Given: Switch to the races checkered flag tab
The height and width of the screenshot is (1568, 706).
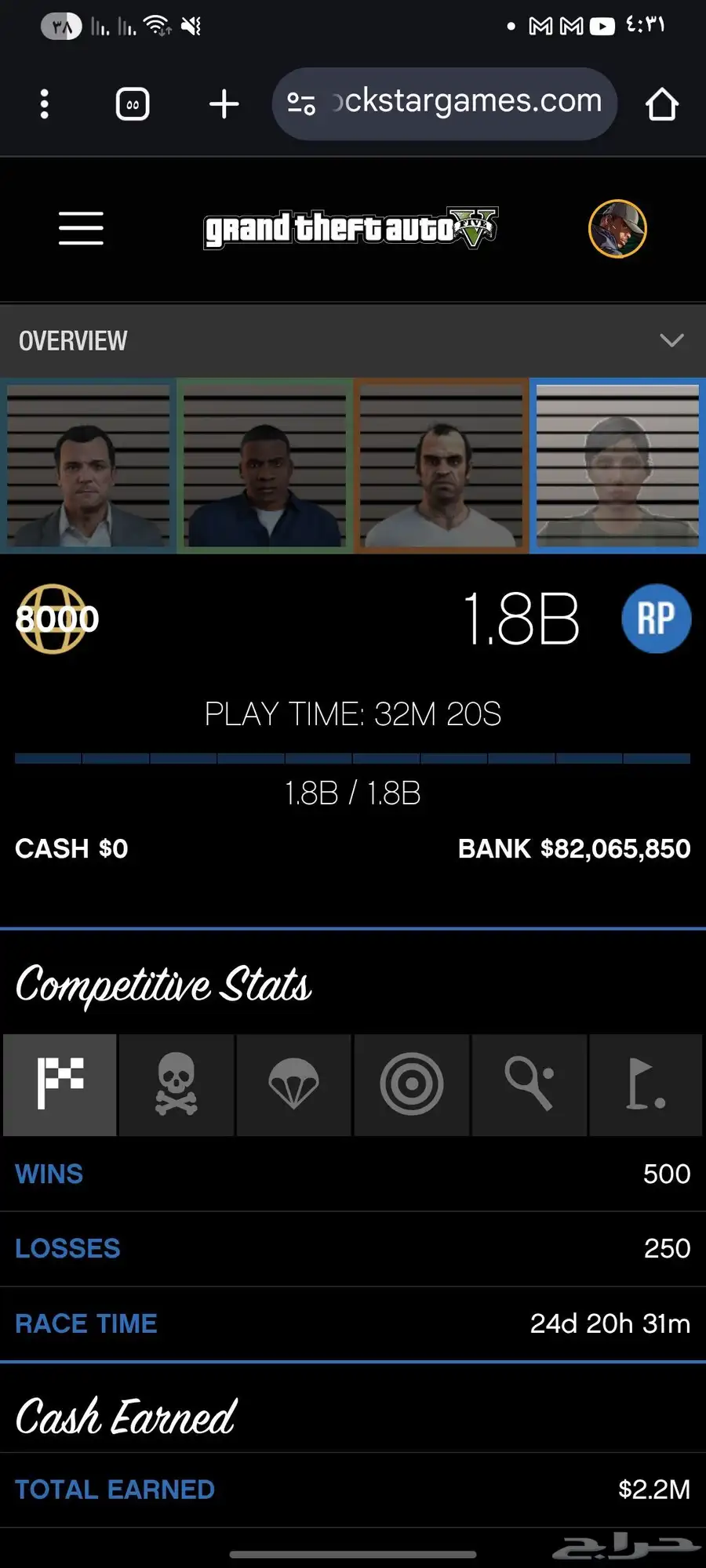Looking at the screenshot, I should 60,1084.
